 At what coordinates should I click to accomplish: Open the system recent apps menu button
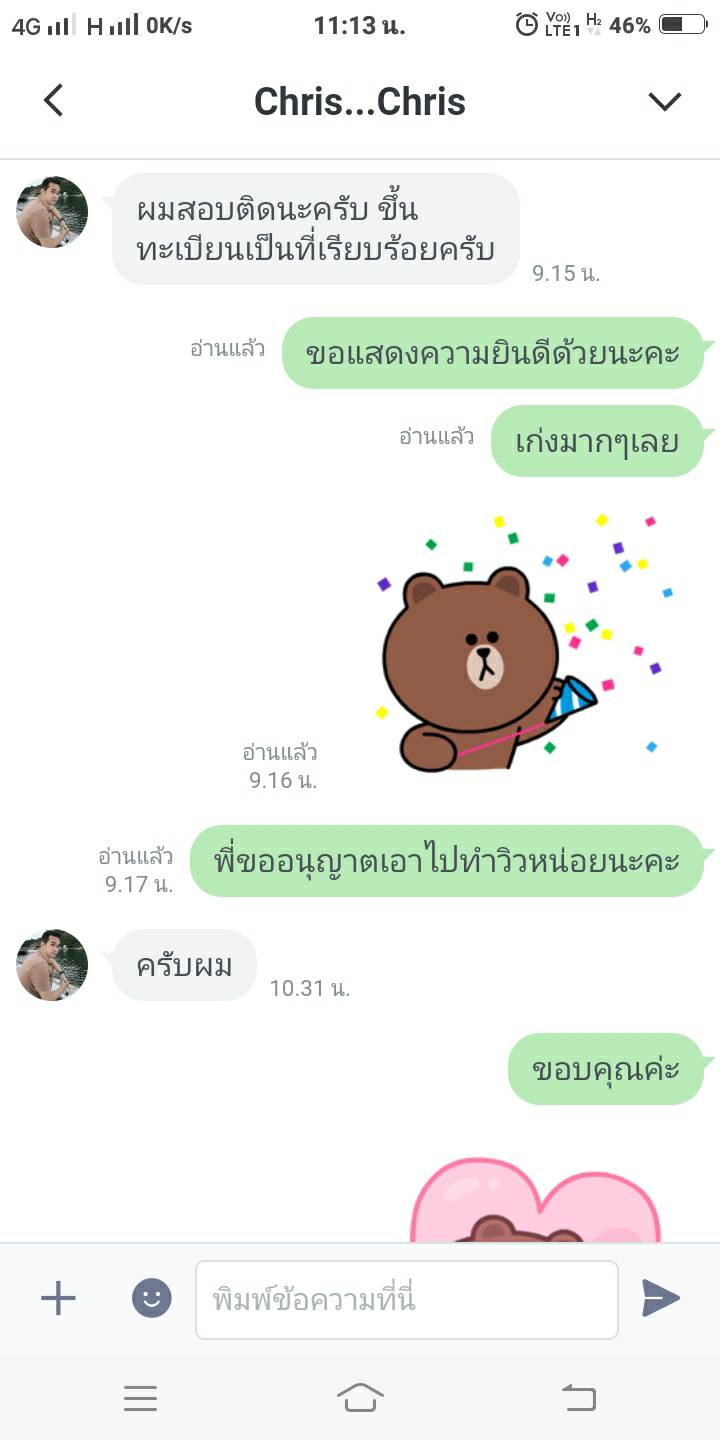pos(141,1398)
